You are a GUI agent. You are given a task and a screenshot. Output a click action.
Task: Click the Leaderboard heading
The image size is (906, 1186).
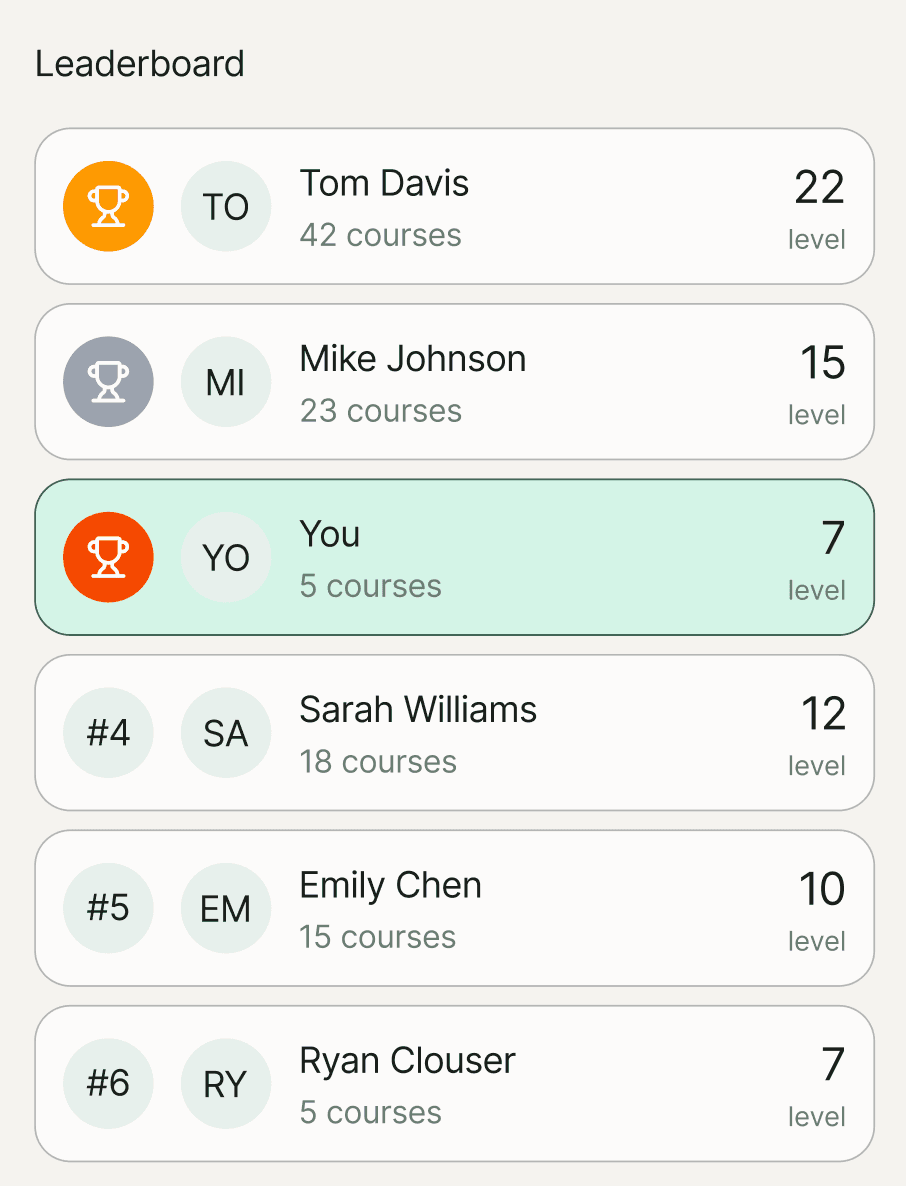(140, 63)
